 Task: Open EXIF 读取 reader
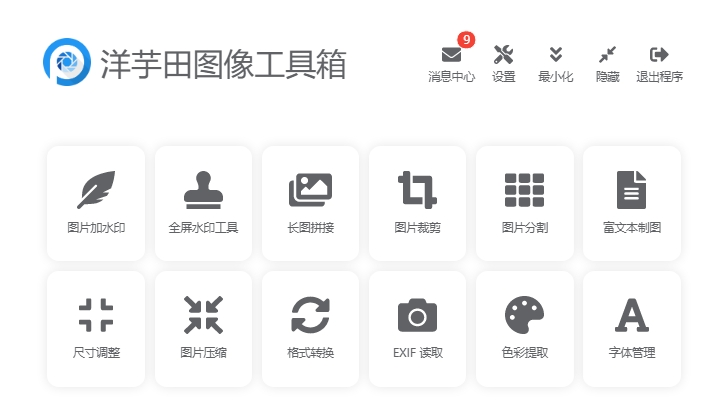[x=417, y=328]
